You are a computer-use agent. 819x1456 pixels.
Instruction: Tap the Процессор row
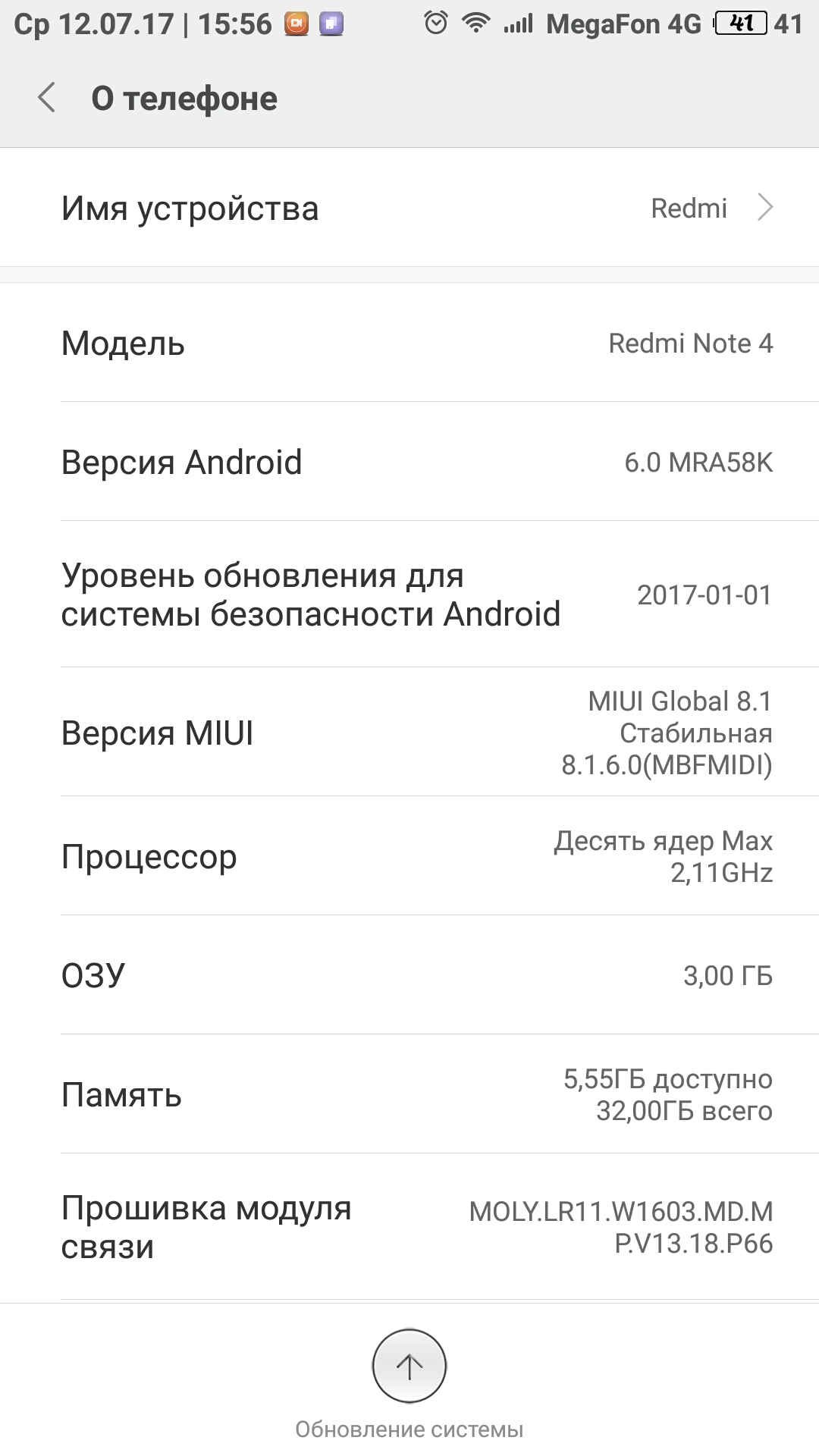click(409, 856)
